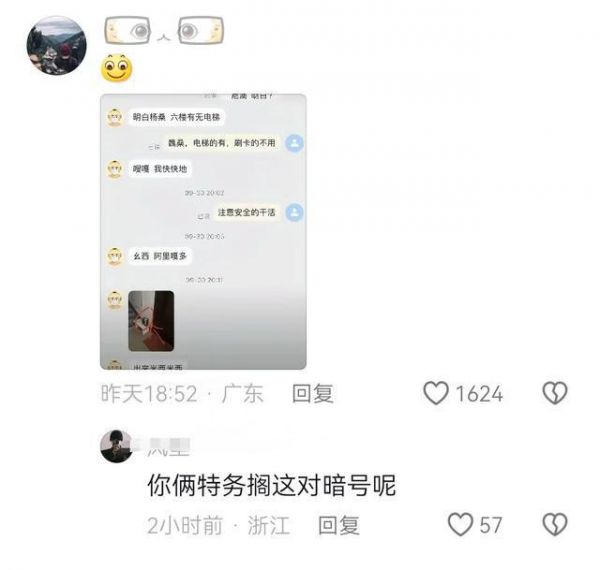Like the comment with 1624 likes
600x570 pixels.
point(437,394)
